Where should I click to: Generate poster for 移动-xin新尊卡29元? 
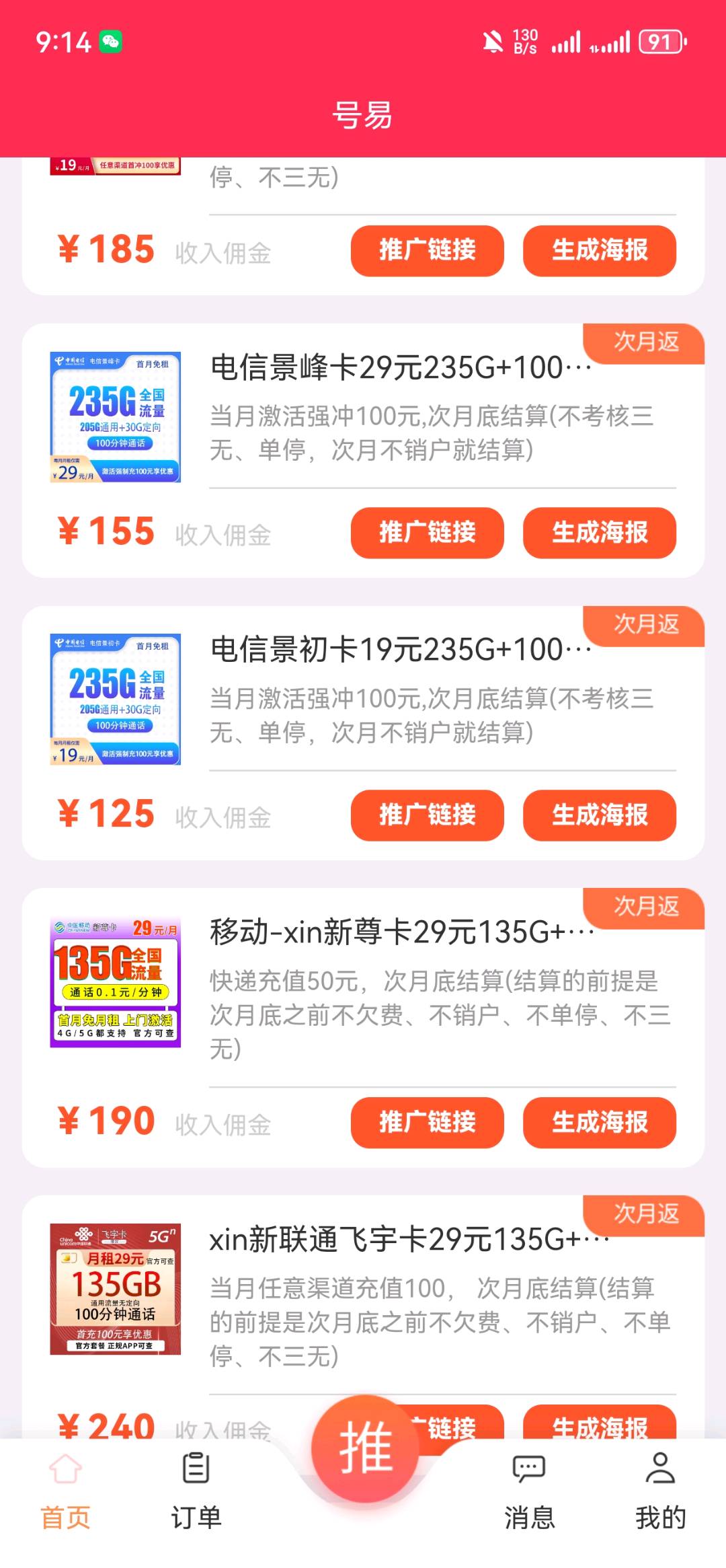(x=599, y=1122)
